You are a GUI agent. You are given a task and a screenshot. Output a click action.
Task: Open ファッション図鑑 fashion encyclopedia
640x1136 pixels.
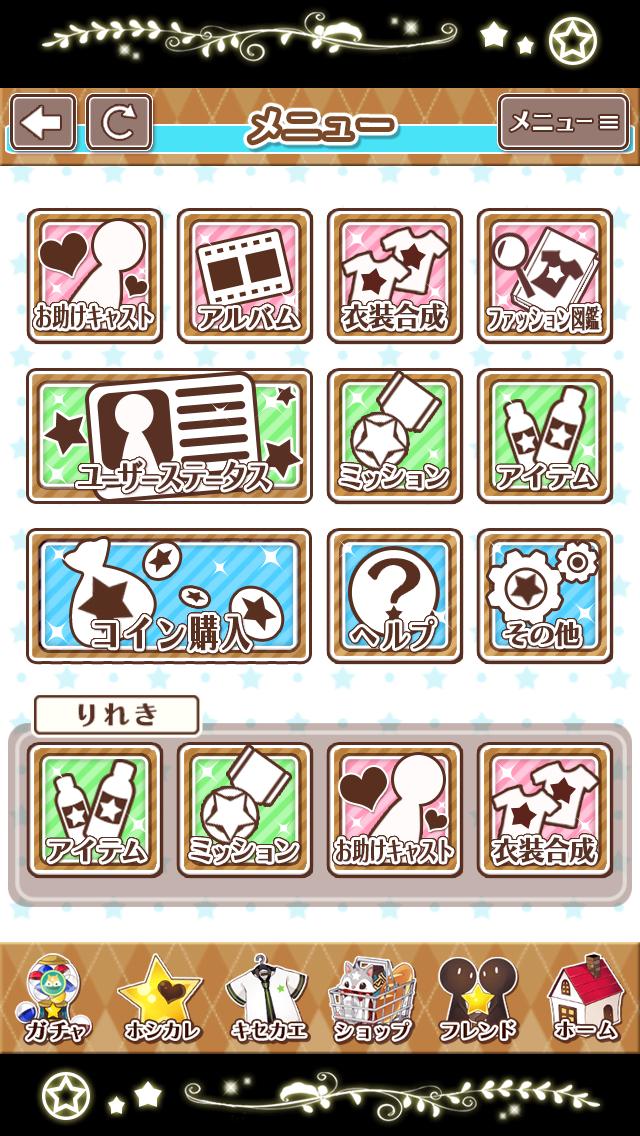(x=544, y=276)
